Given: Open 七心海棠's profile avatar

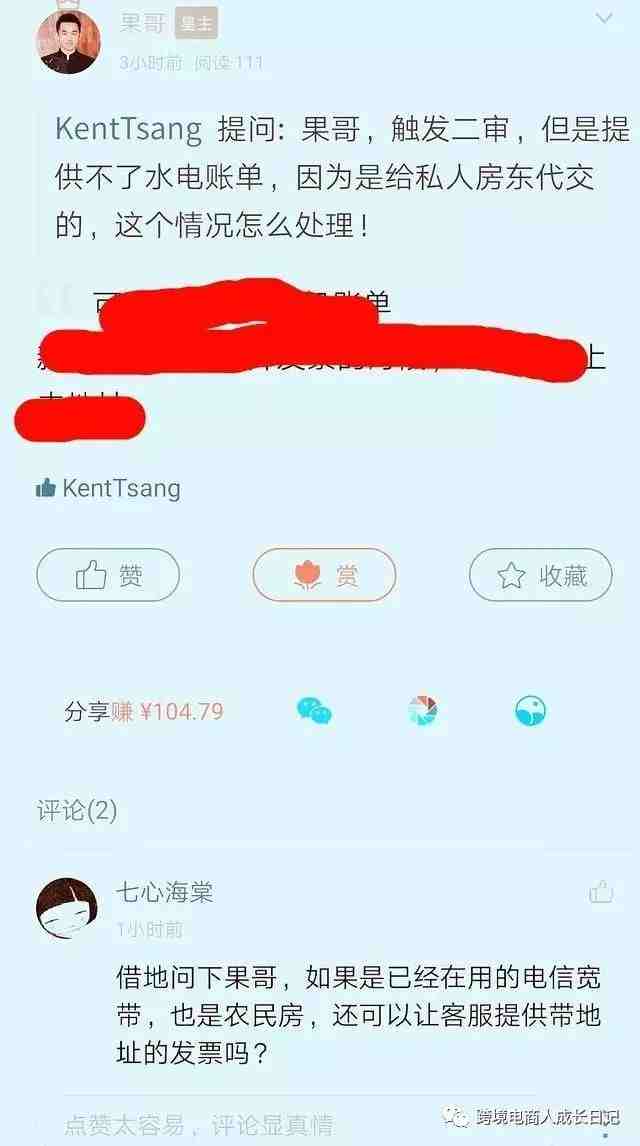Looking at the screenshot, I should click(67, 907).
